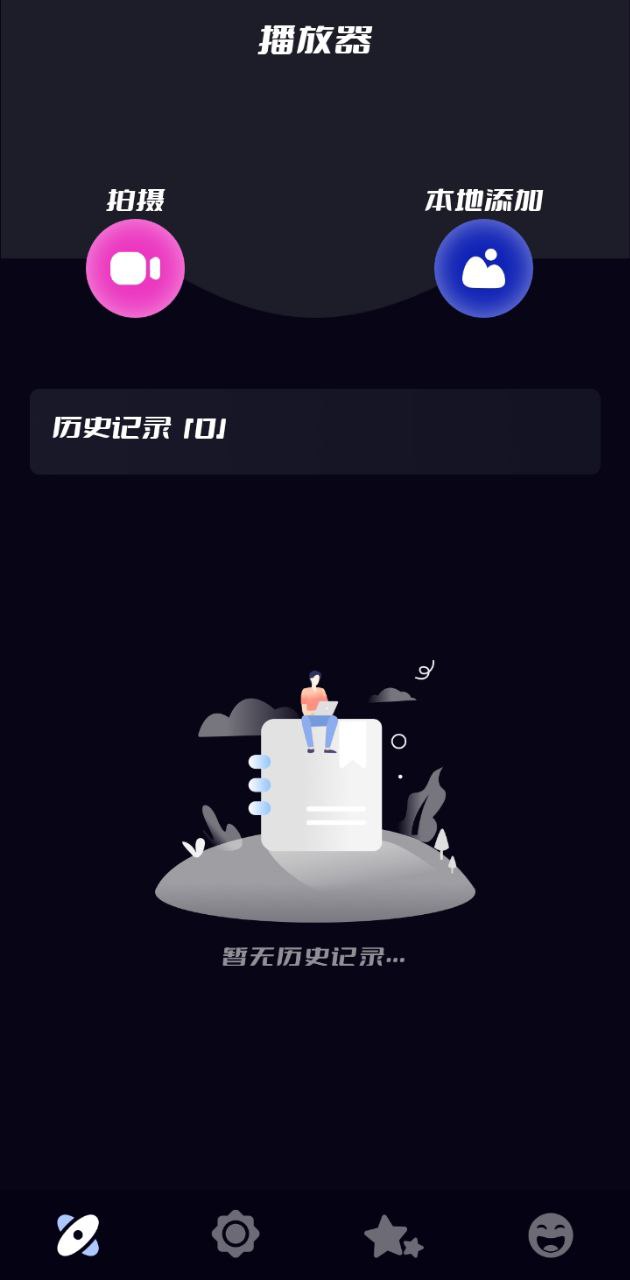Select the planet player tab
The height and width of the screenshot is (1280, 630).
[x=78, y=1236]
